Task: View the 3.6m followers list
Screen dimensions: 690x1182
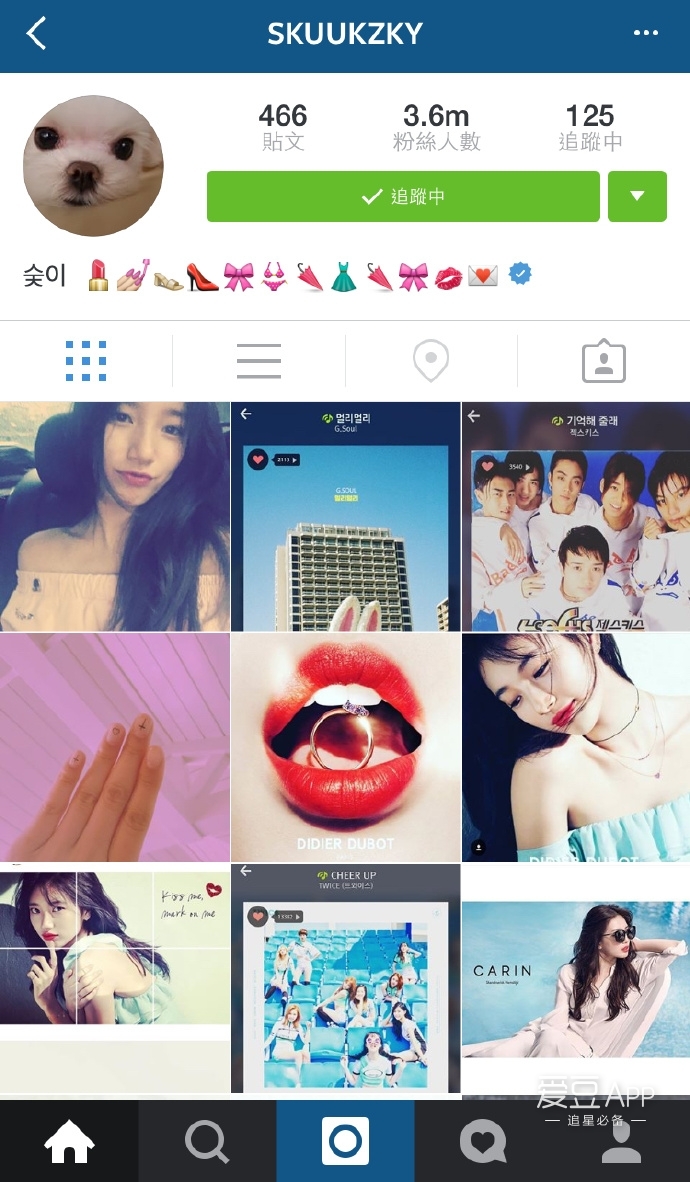Action: click(436, 128)
